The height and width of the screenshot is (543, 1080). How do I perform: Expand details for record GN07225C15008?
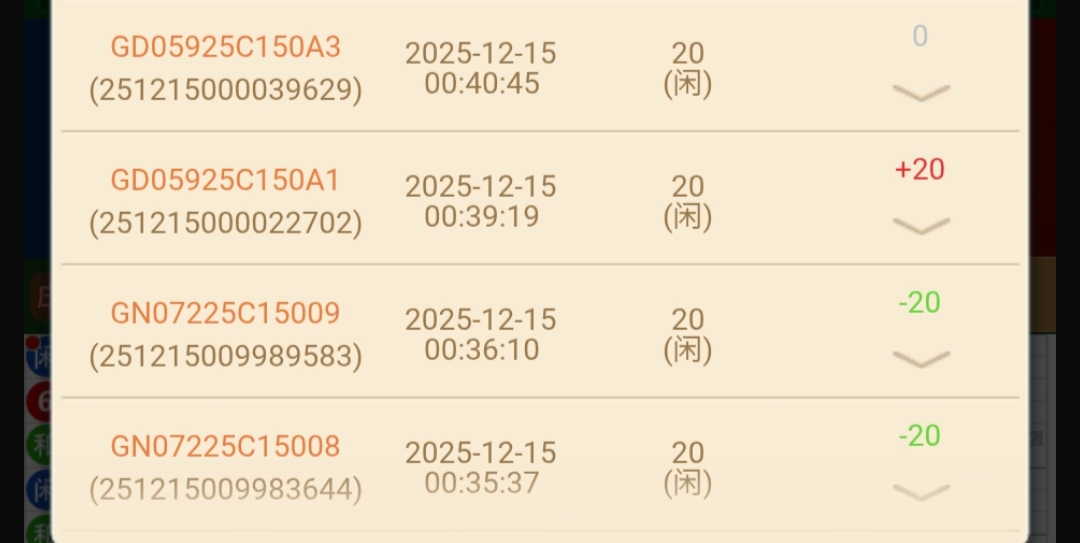(920, 492)
